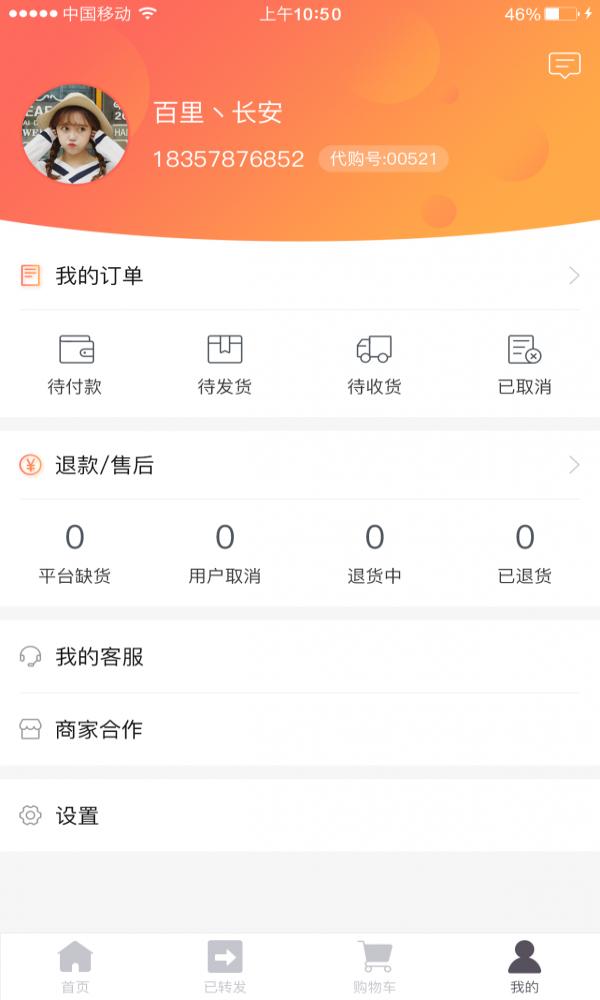Viewport: 600px width, 1000px height.
Task: View 待发货 orders
Action: click(225, 364)
